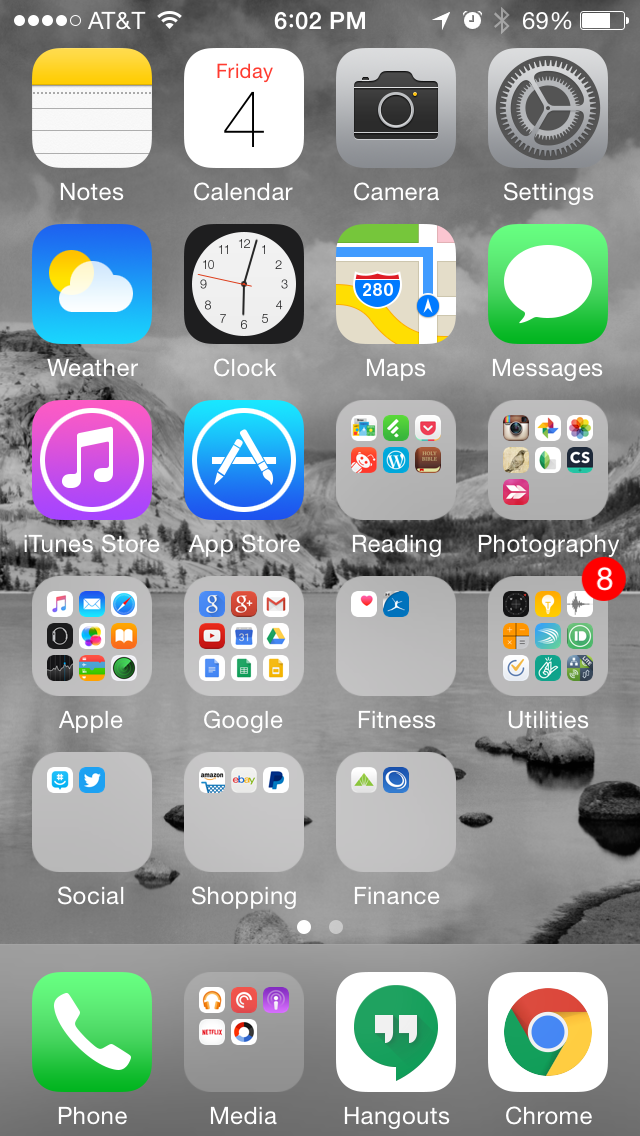Image resolution: width=640 pixels, height=1136 pixels.
Task: Open the Media folder in dock
Action: pos(244,1032)
